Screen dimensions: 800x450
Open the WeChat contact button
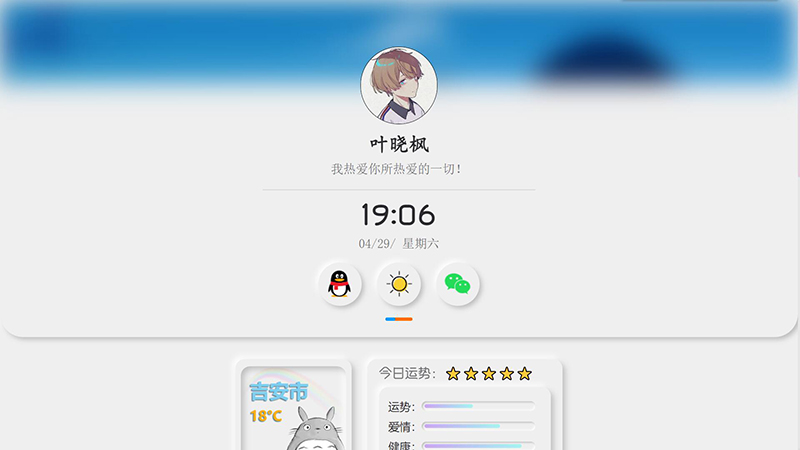point(458,285)
